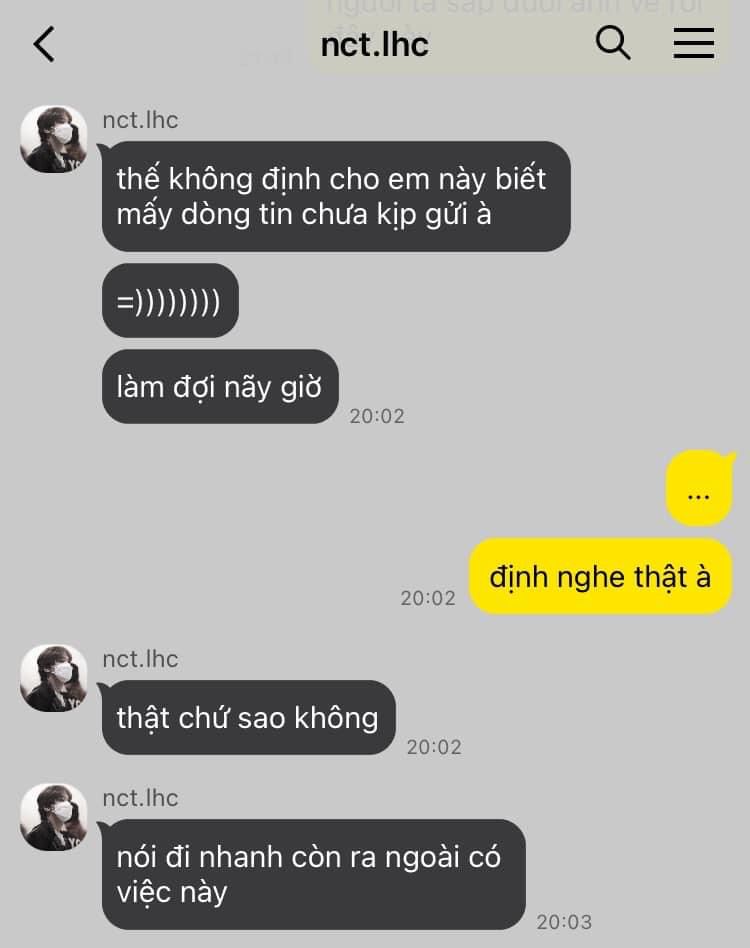
Task: Open nct.lhc's profile photo beside "thế không định" message
Action: [x=54, y=139]
